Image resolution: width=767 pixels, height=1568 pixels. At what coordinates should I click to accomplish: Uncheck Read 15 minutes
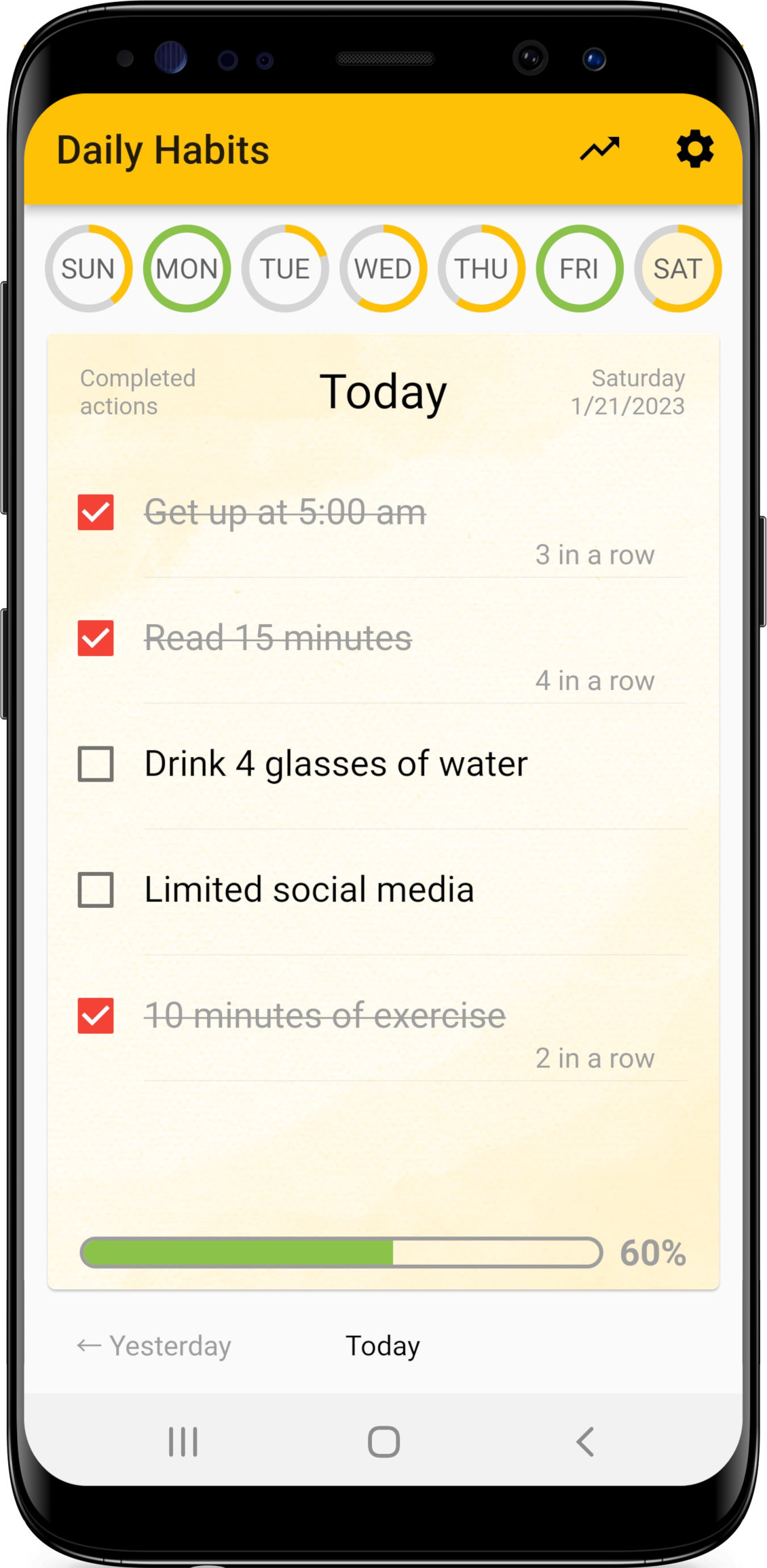click(96, 638)
